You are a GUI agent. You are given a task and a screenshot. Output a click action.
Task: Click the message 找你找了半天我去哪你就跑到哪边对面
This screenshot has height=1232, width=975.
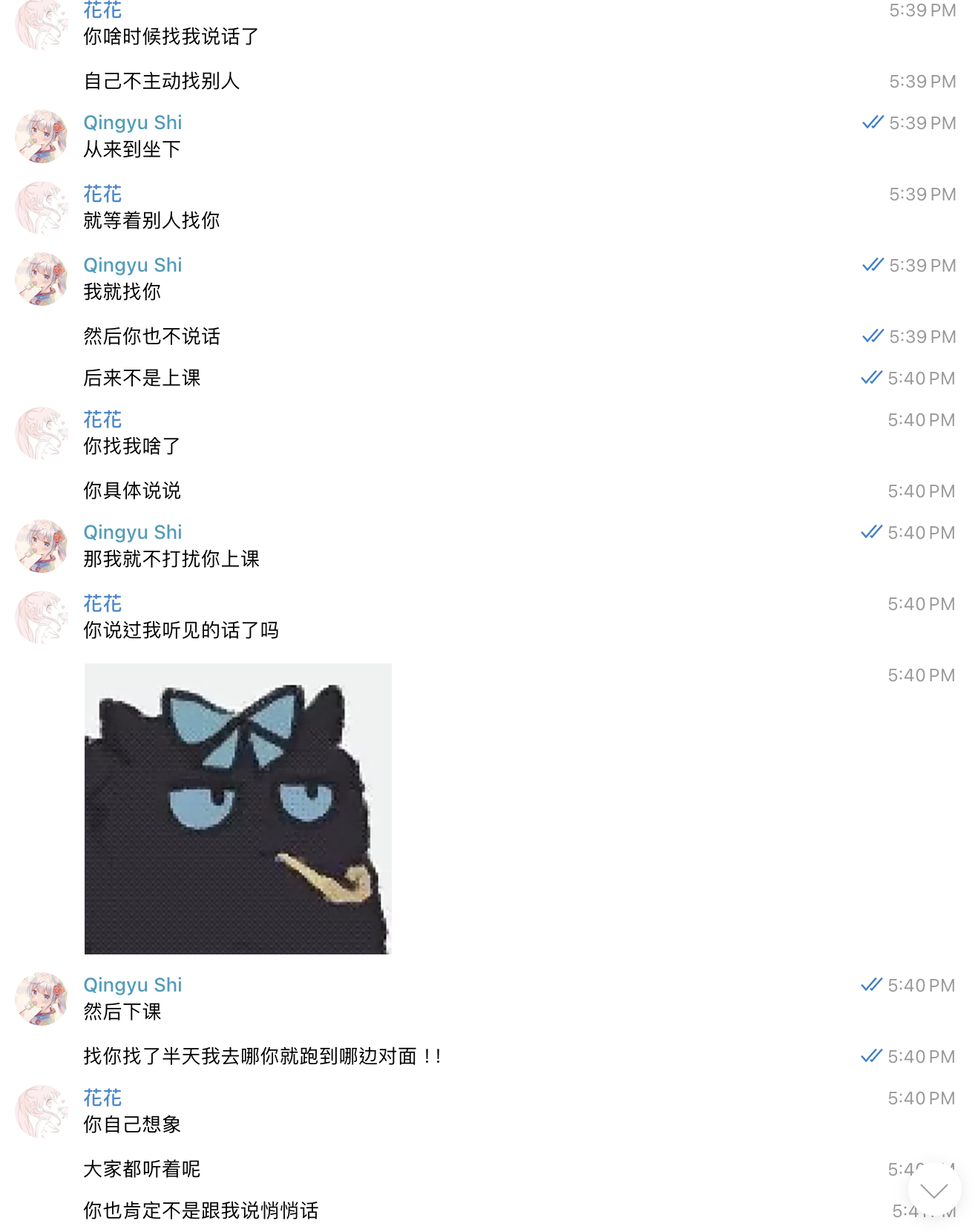click(x=263, y=1056)
